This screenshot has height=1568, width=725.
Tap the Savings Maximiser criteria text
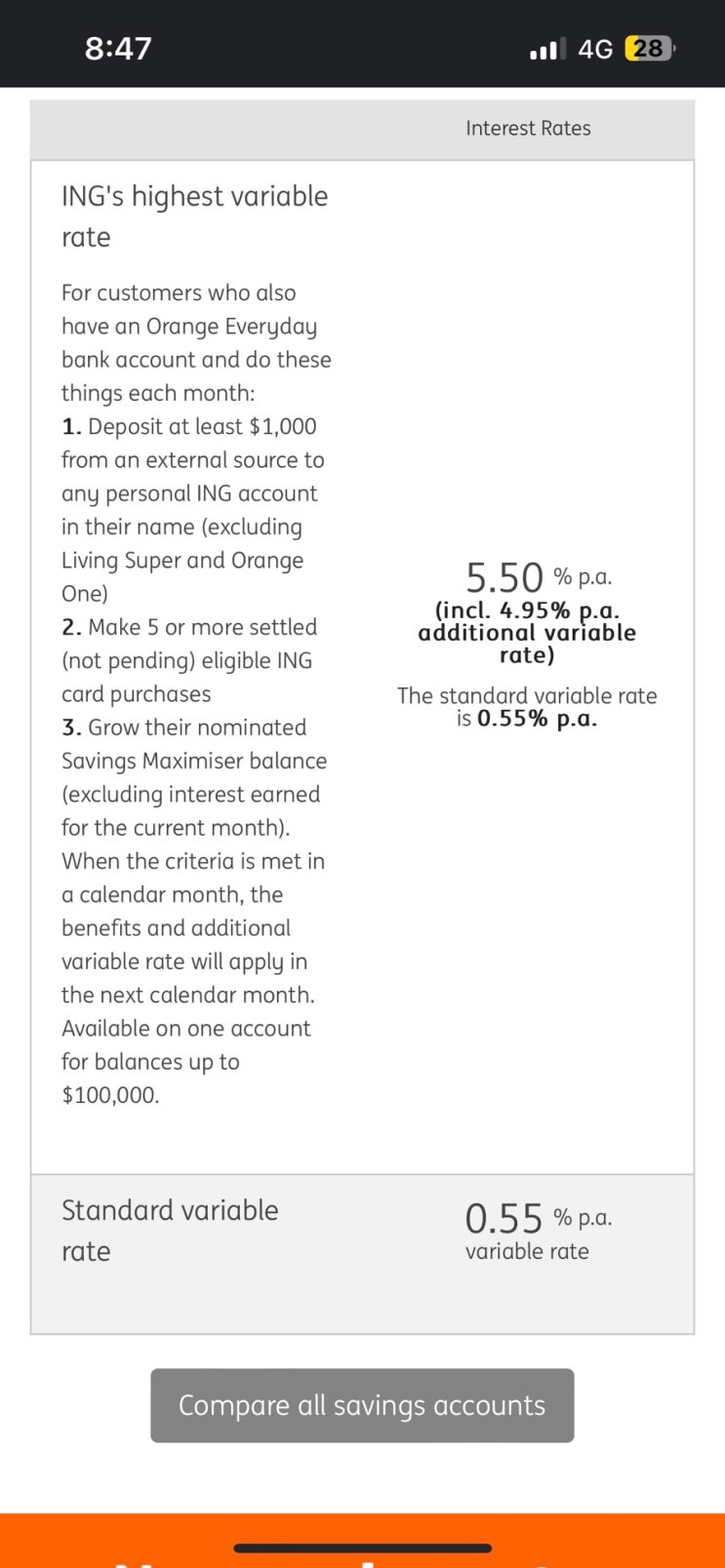pos(194,761)
